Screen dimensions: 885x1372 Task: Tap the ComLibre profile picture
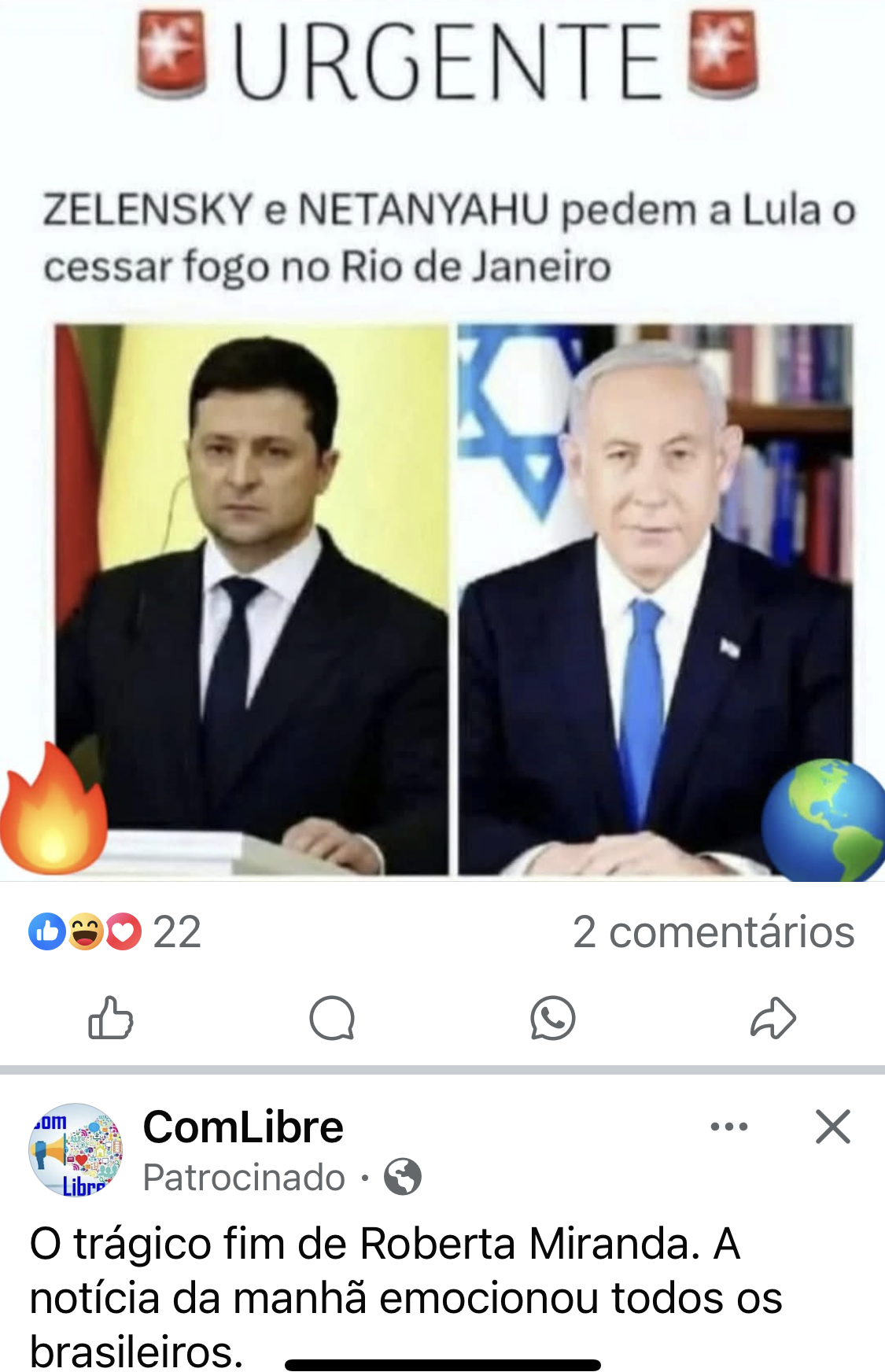[76, 1149]
